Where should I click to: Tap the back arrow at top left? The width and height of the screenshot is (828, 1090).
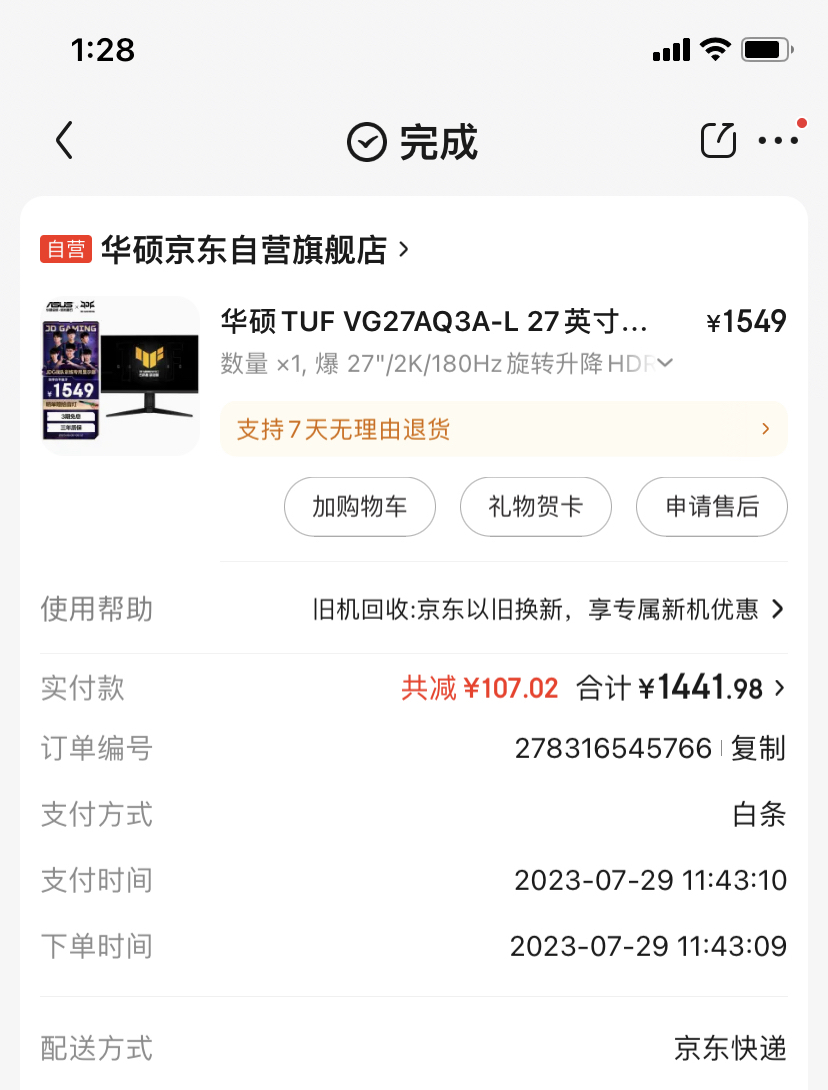click(63, 141)
